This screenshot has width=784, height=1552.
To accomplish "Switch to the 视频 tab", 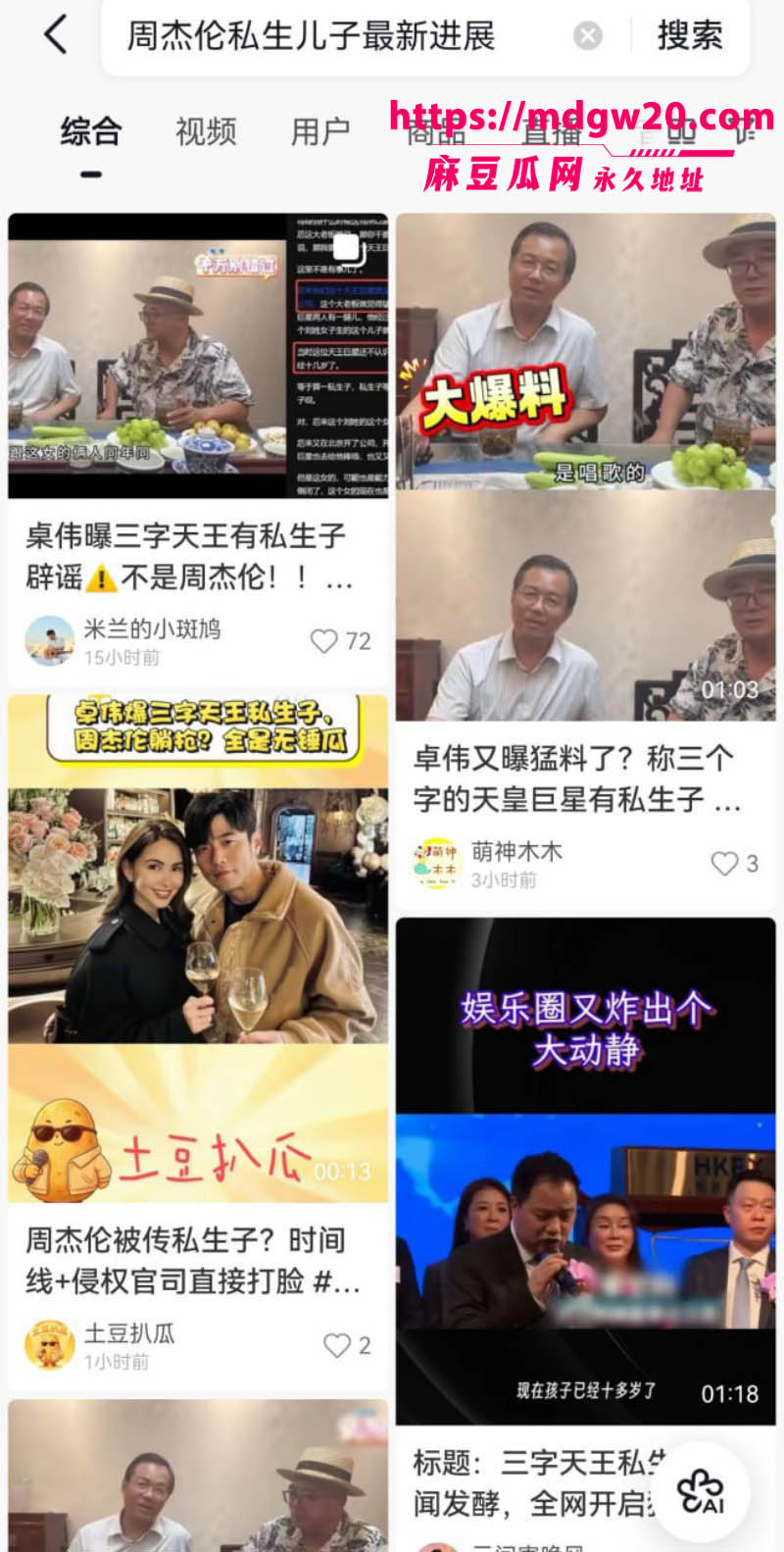I will (x=206, y=131).
